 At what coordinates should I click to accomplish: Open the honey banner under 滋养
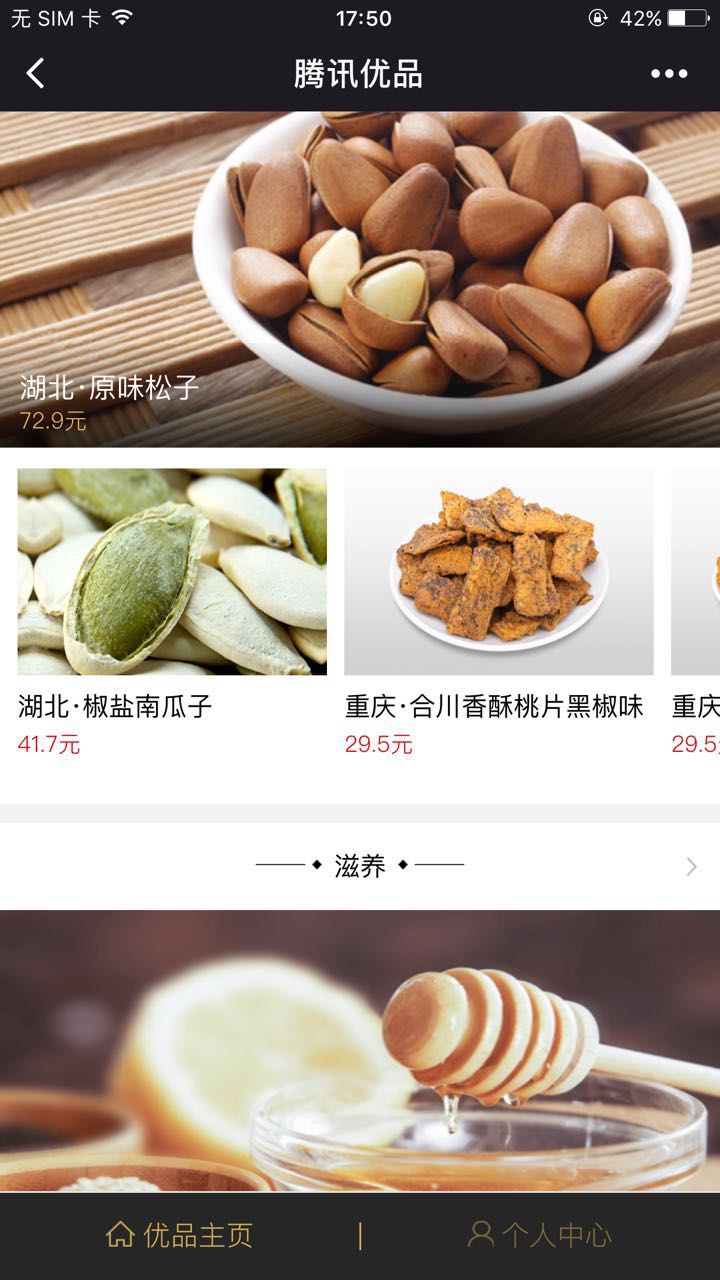360,1050
